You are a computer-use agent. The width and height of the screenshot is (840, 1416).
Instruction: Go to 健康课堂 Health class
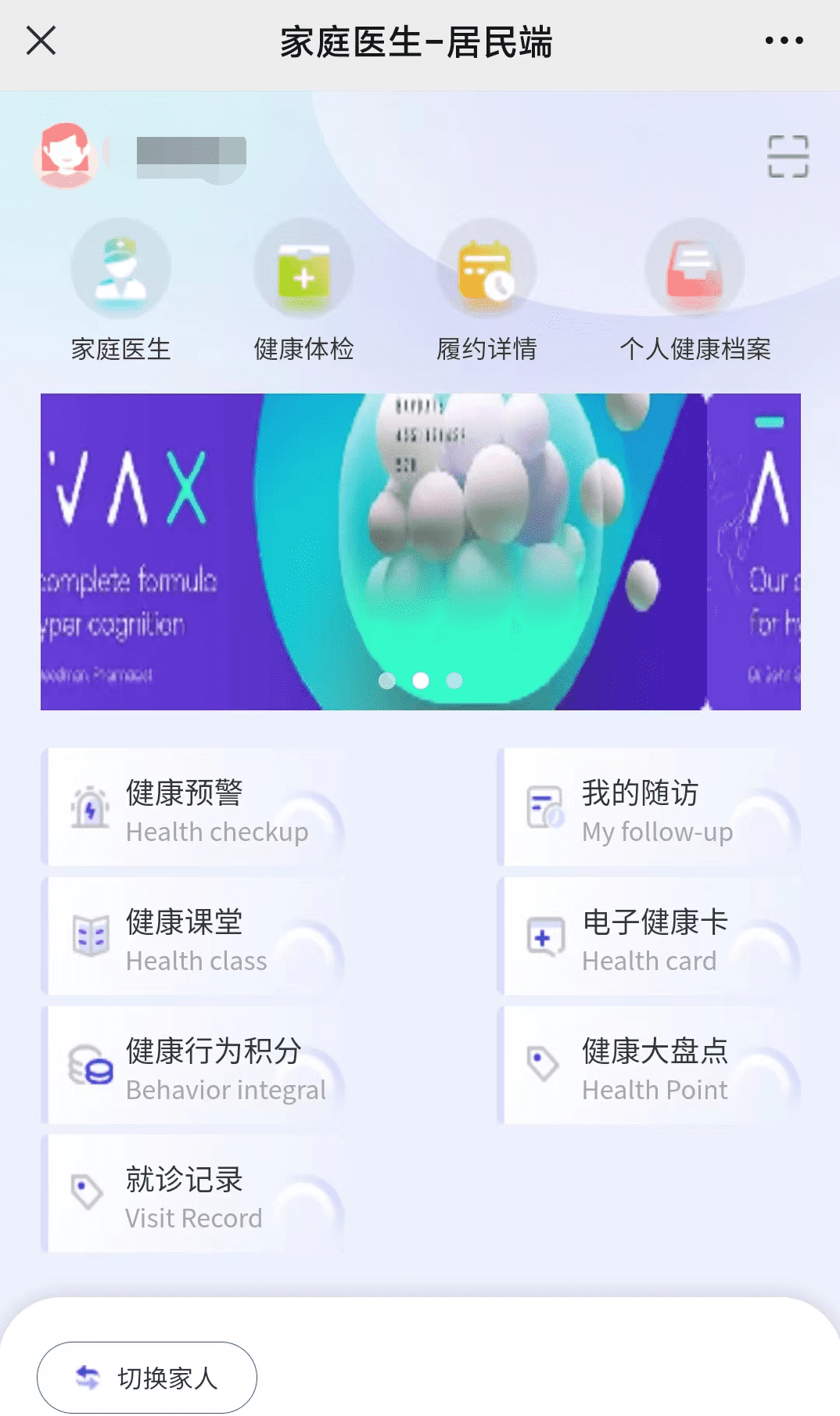click(x=196, y=937)
